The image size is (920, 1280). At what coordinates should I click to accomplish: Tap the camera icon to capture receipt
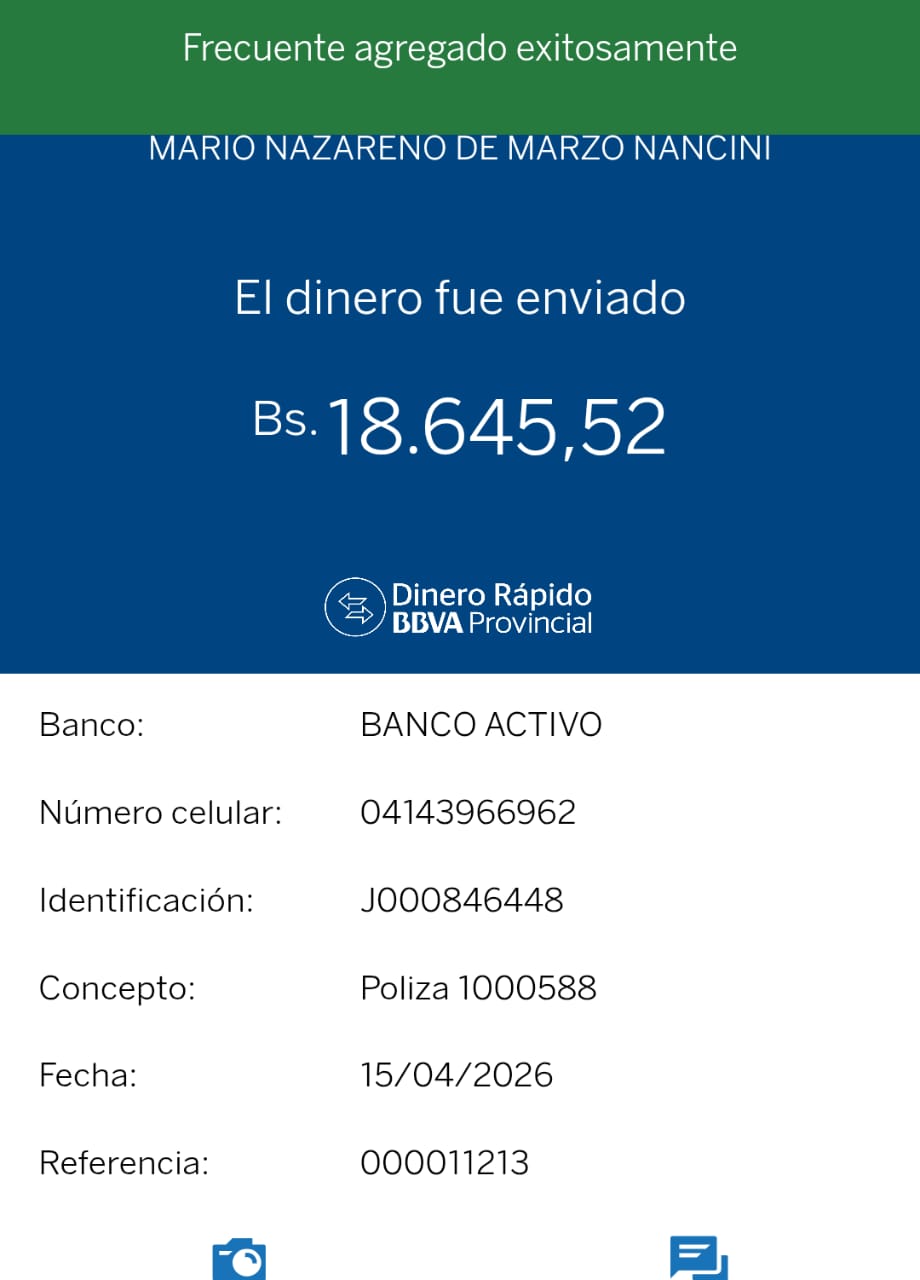click(239, 1259)
